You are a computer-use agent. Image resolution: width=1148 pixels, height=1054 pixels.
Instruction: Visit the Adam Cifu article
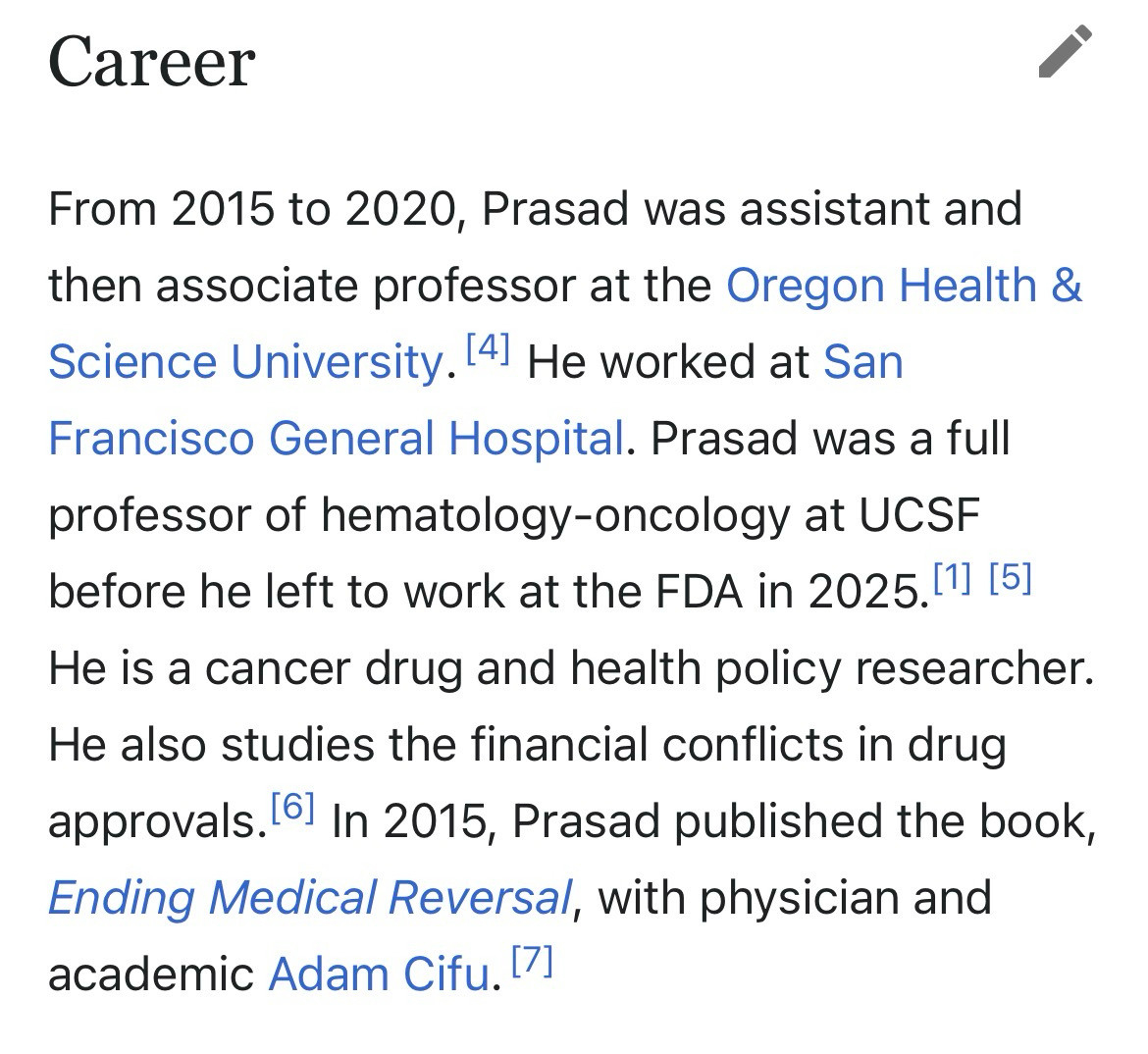pos(379,974)
